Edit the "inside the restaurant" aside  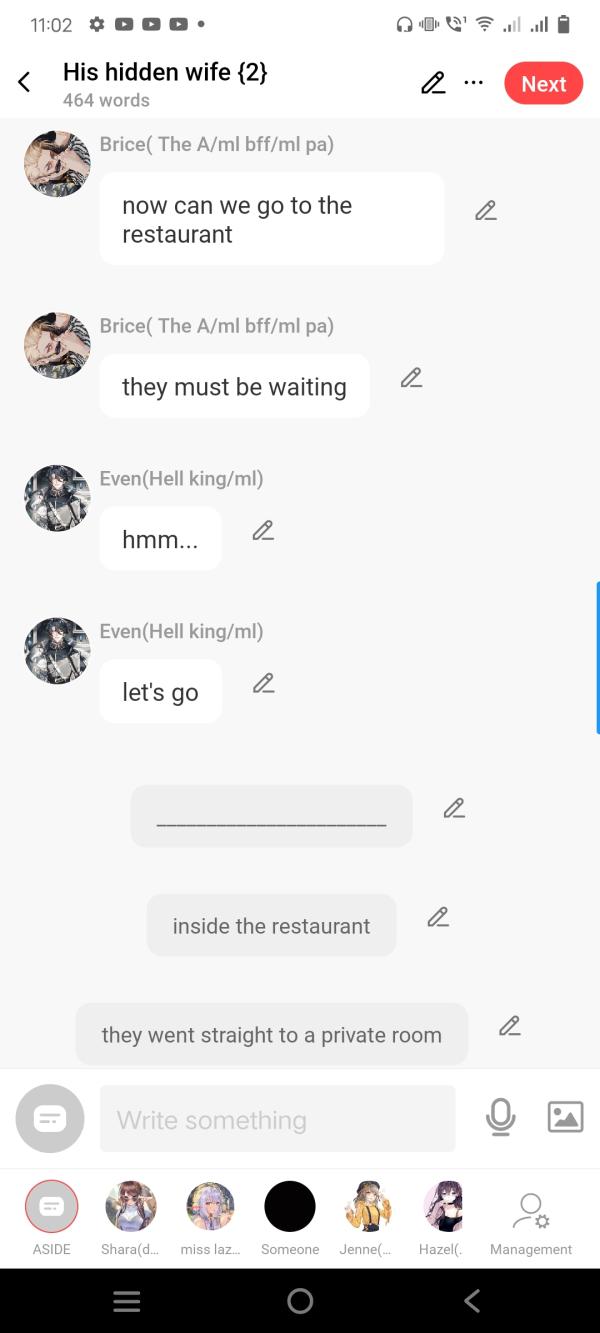point(438,917)
